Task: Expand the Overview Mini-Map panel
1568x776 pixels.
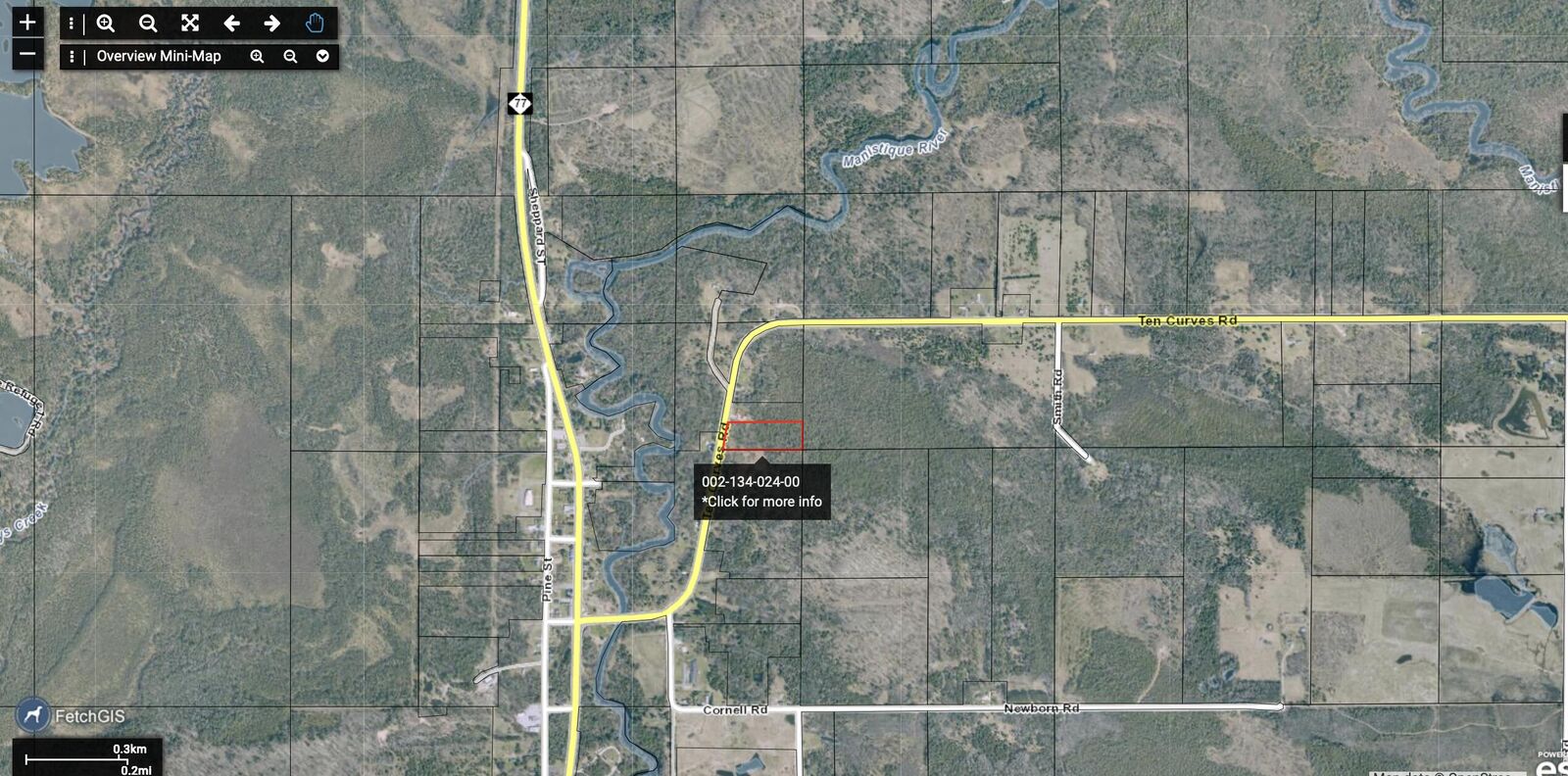Action: 322,57
